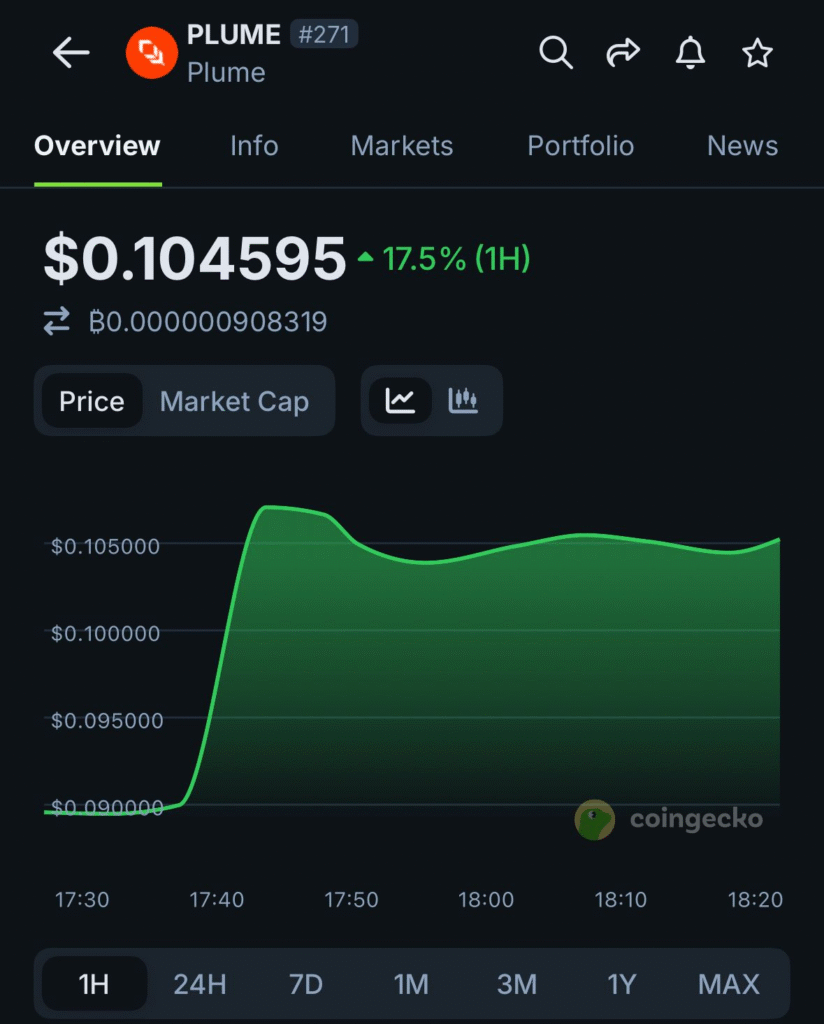The width and height of the screenshot is (824, 1024).
Task: Select the 1M time range
Action: coord(411,984)
